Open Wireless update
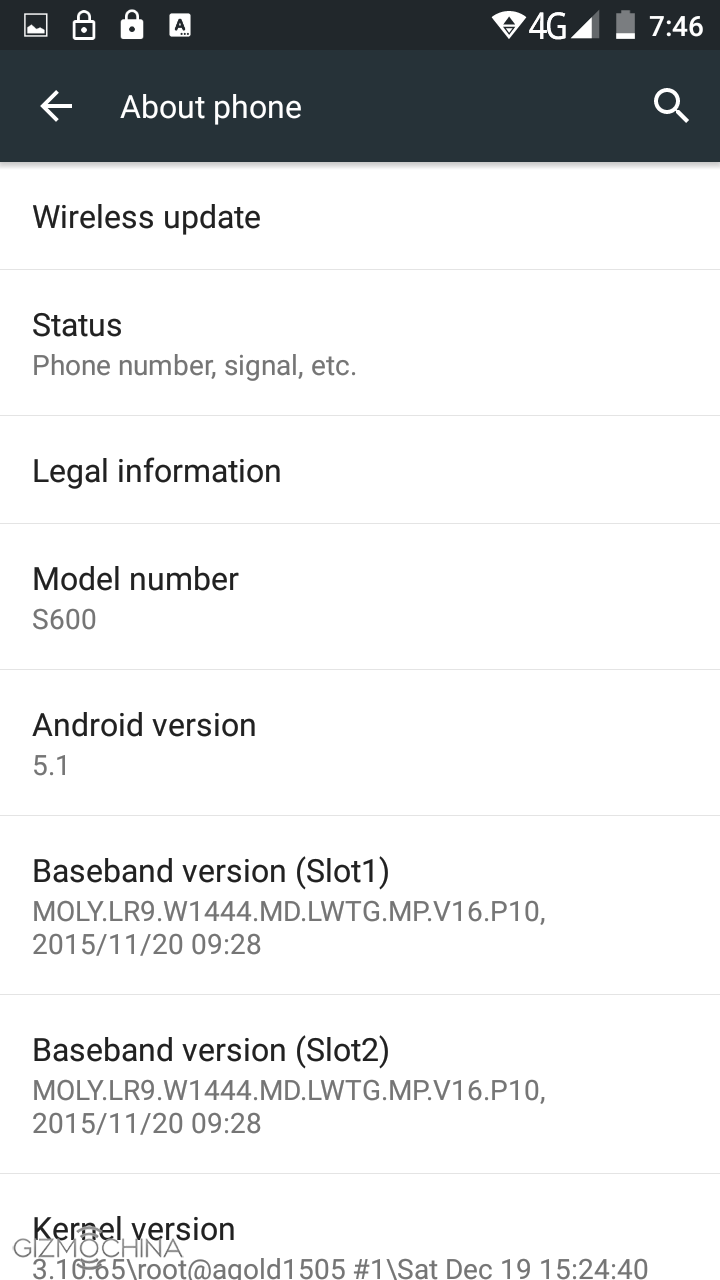This screenshot has width=720, height=1280. [x=360, y=217]
